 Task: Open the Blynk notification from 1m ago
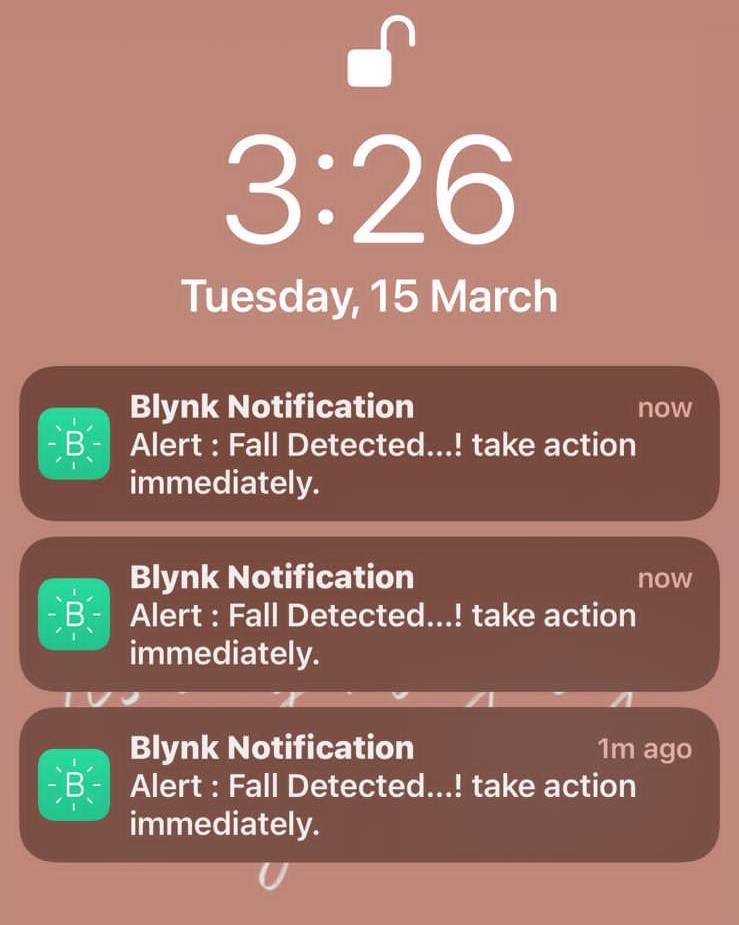pyautogui.click(x=369, y=785)
